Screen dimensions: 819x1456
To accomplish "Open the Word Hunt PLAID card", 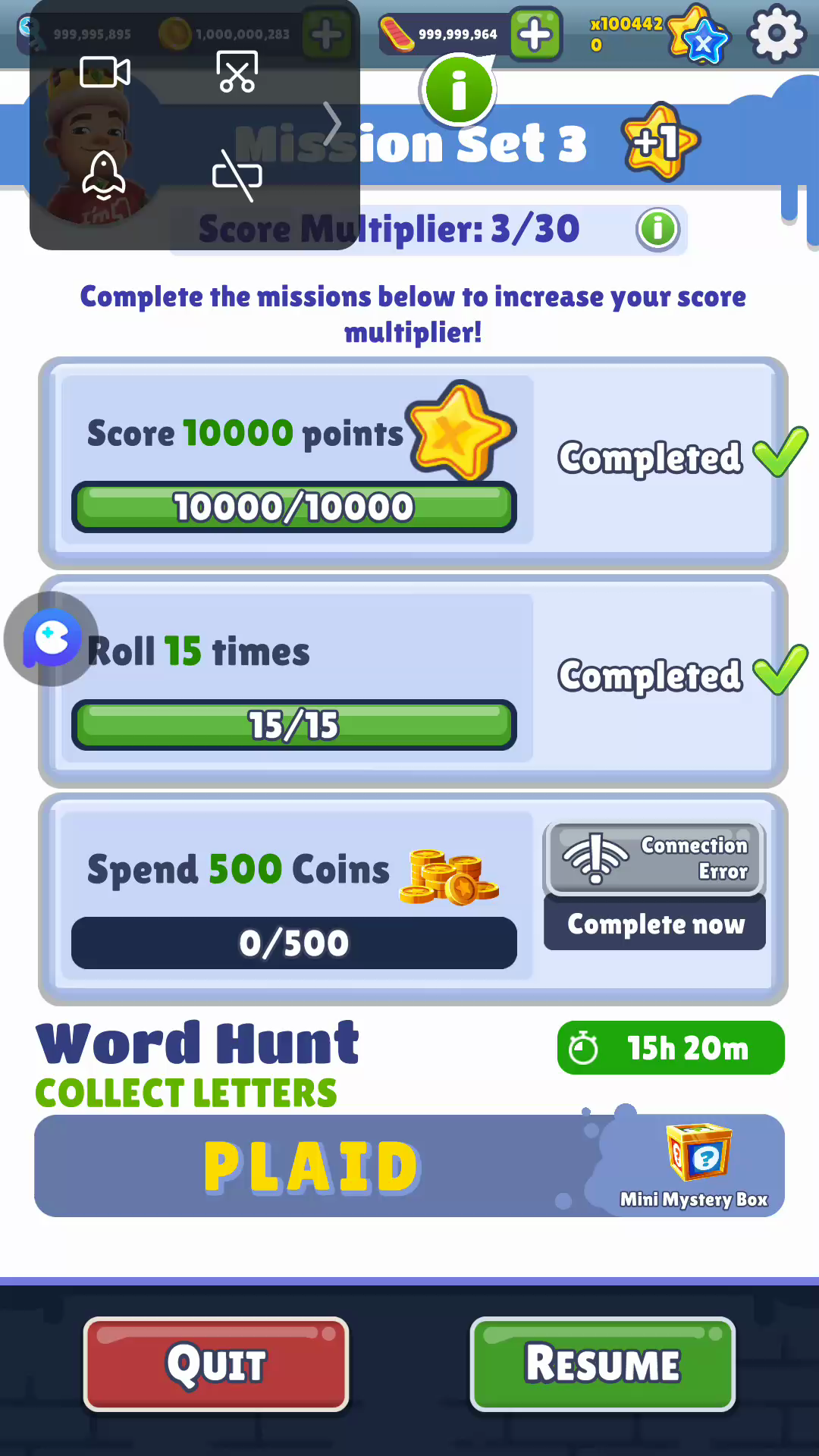I will tap(409, 1166).
